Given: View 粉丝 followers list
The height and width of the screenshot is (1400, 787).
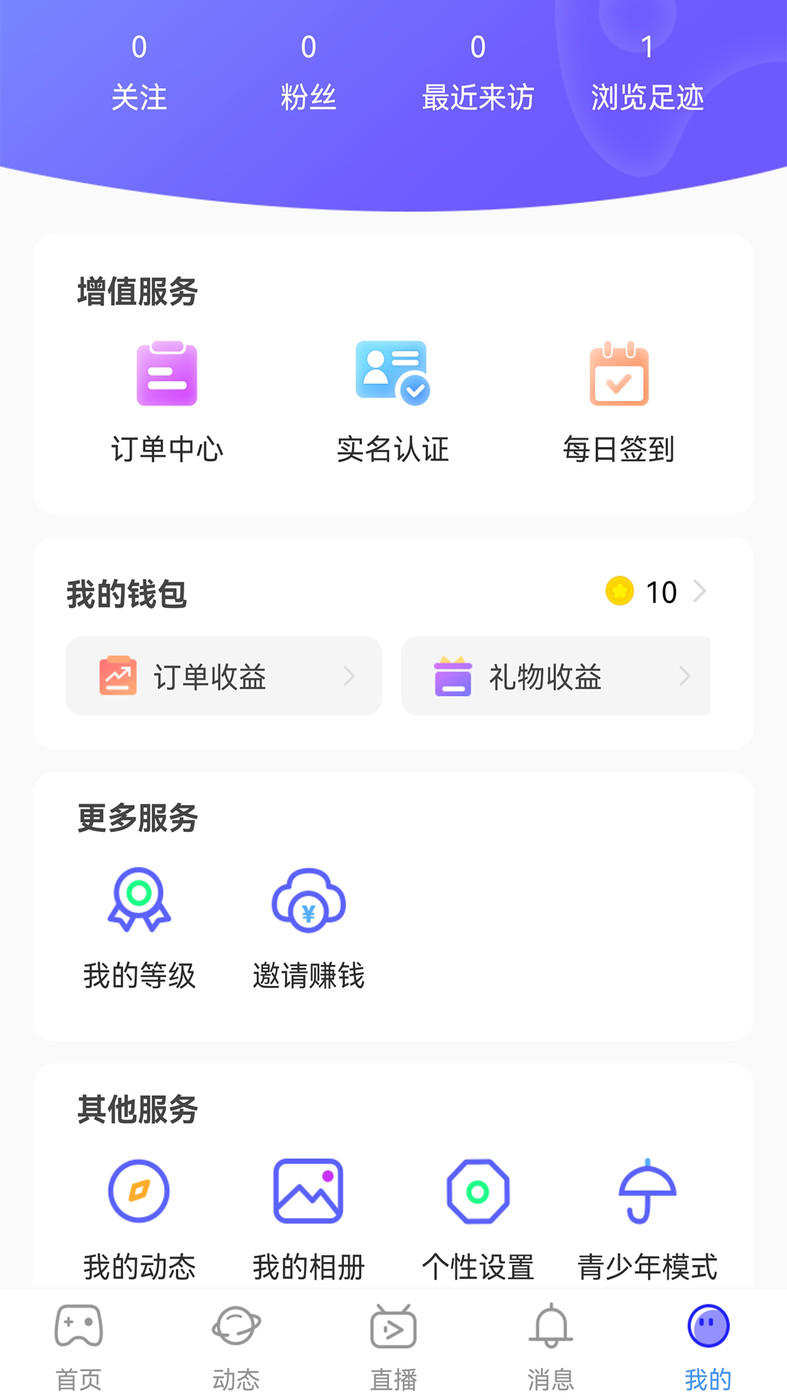Looking at the screenshot, I should point(308,72).
